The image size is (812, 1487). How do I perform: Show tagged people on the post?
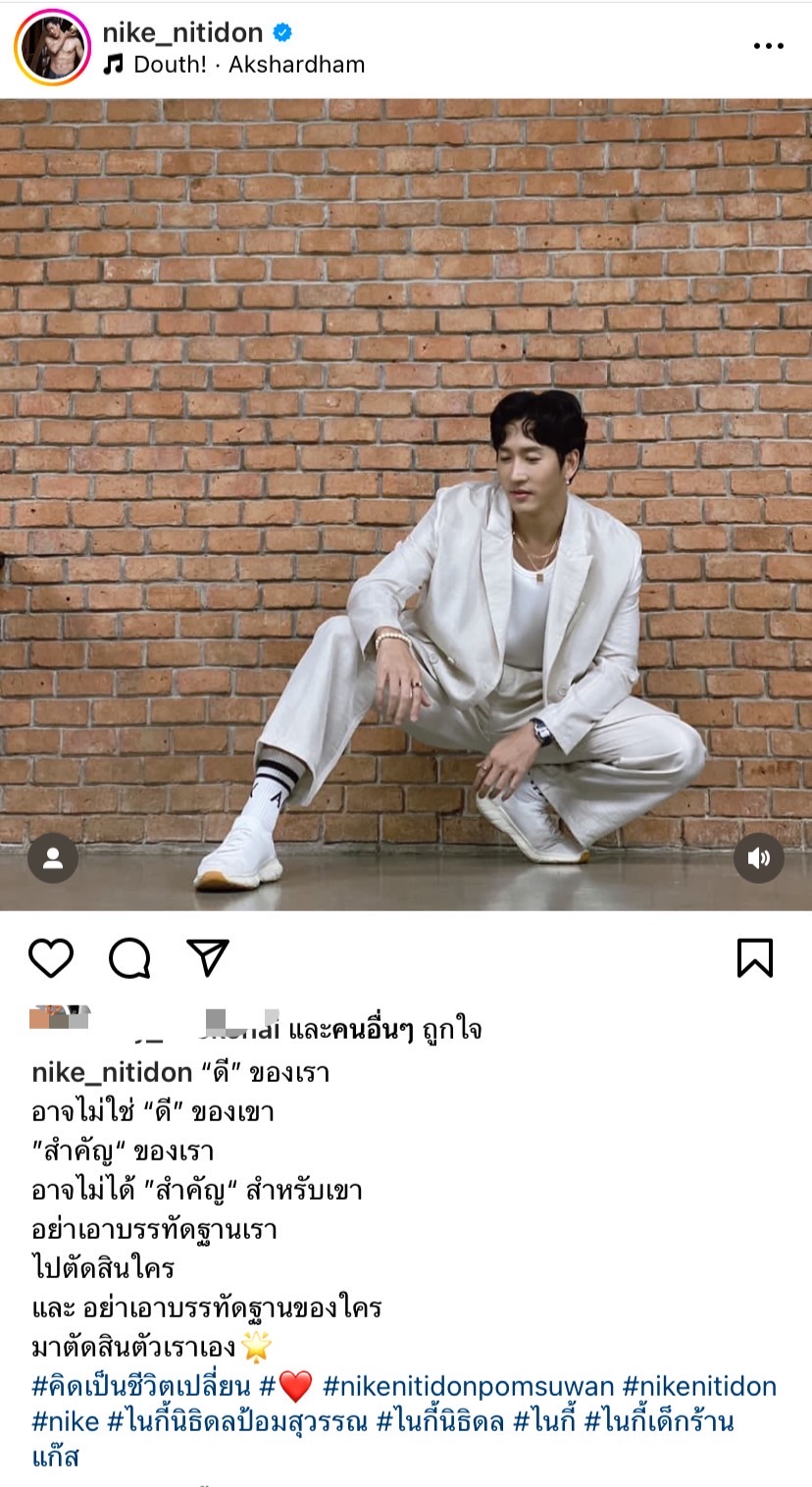click(53, 858)
